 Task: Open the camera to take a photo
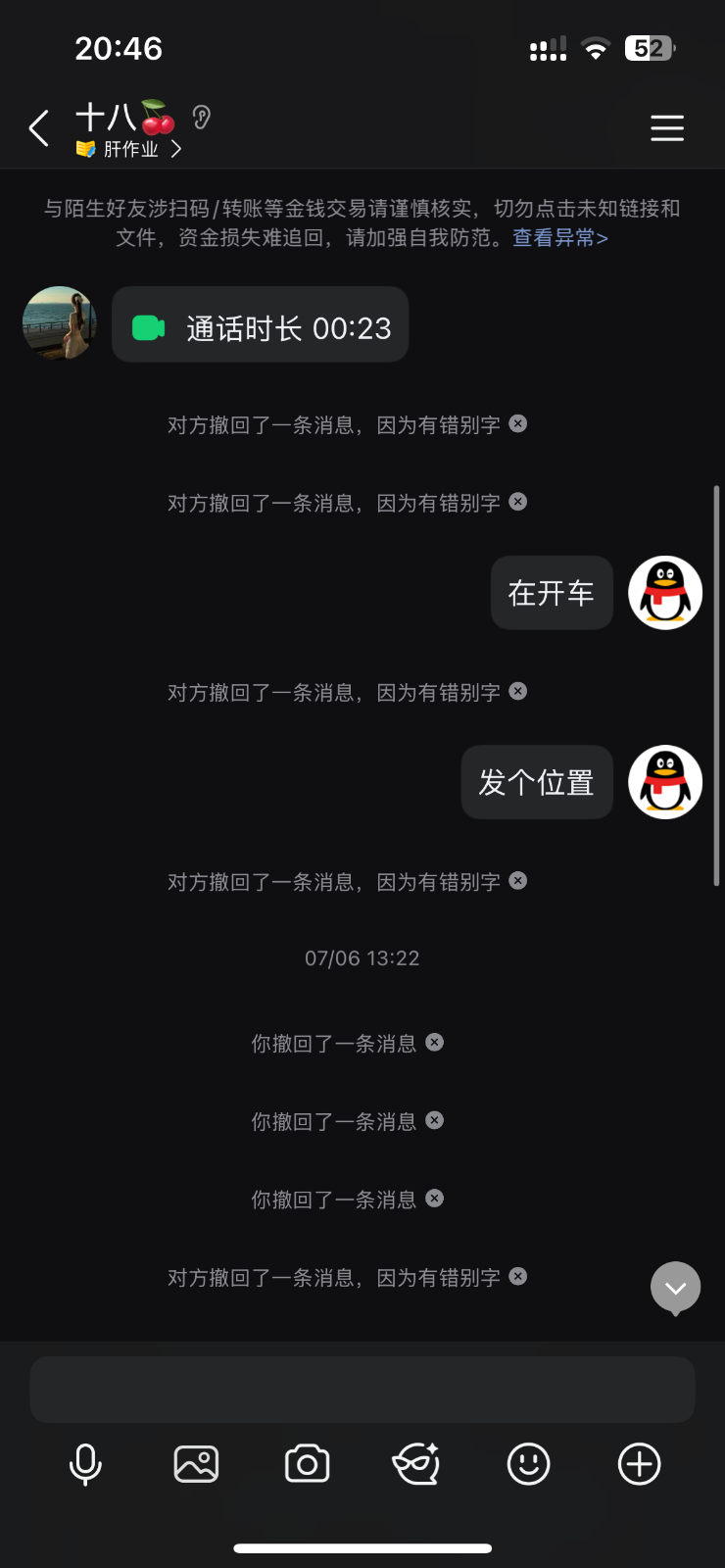coord(307,1465)
